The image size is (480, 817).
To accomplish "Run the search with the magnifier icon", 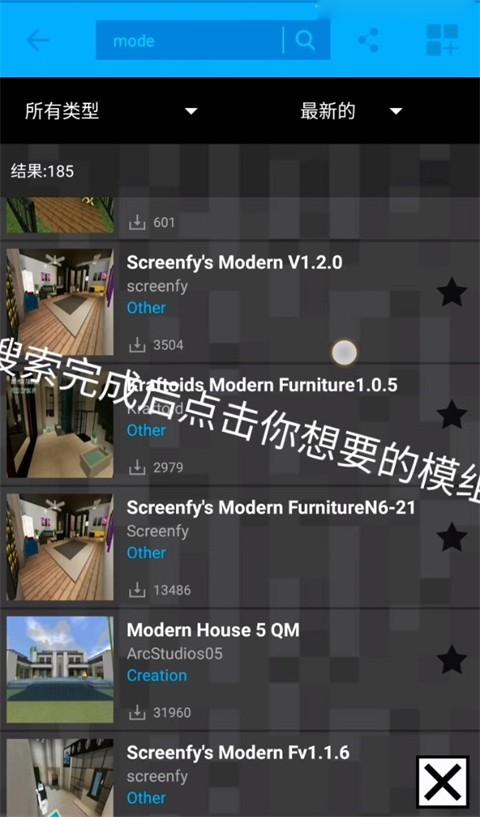I will click(x=305, y=40).
